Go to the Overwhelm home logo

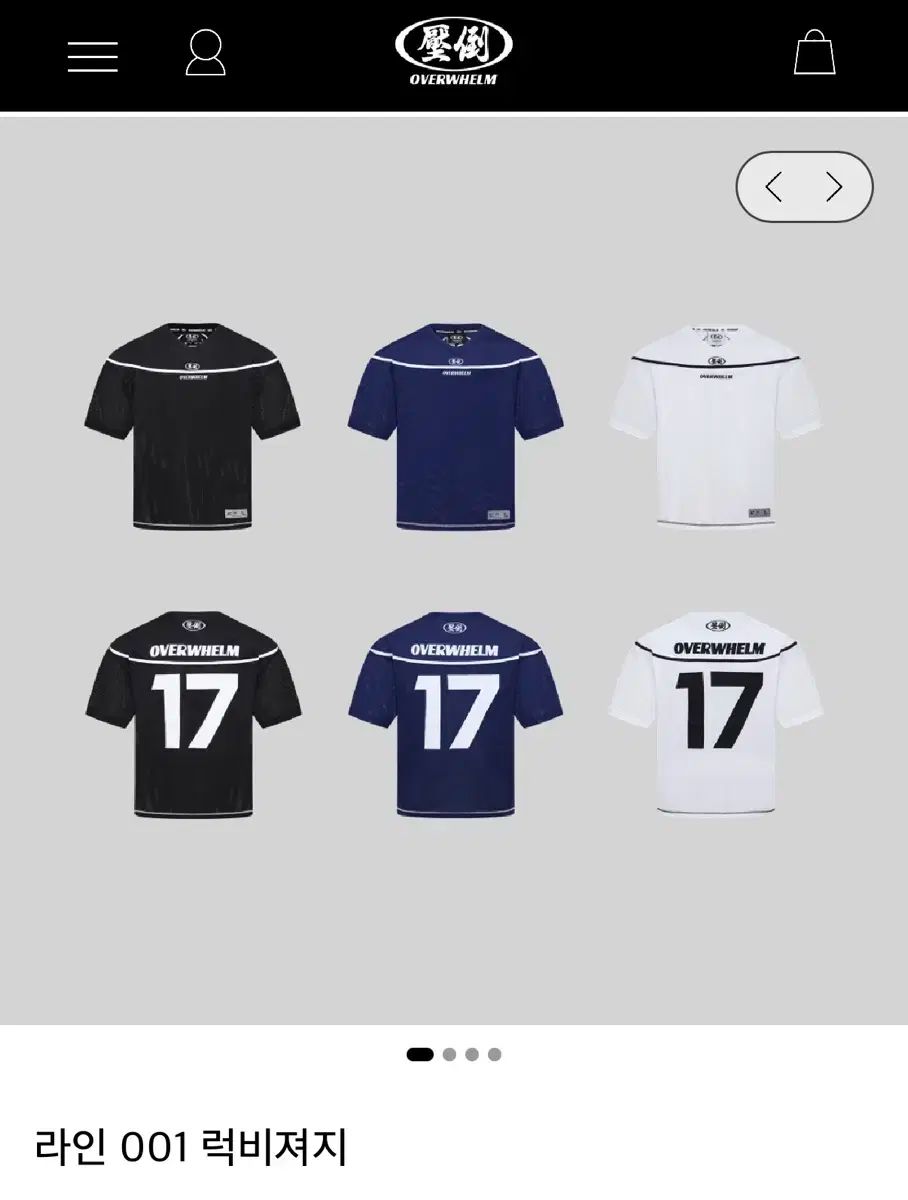click(x=453, y=52)
